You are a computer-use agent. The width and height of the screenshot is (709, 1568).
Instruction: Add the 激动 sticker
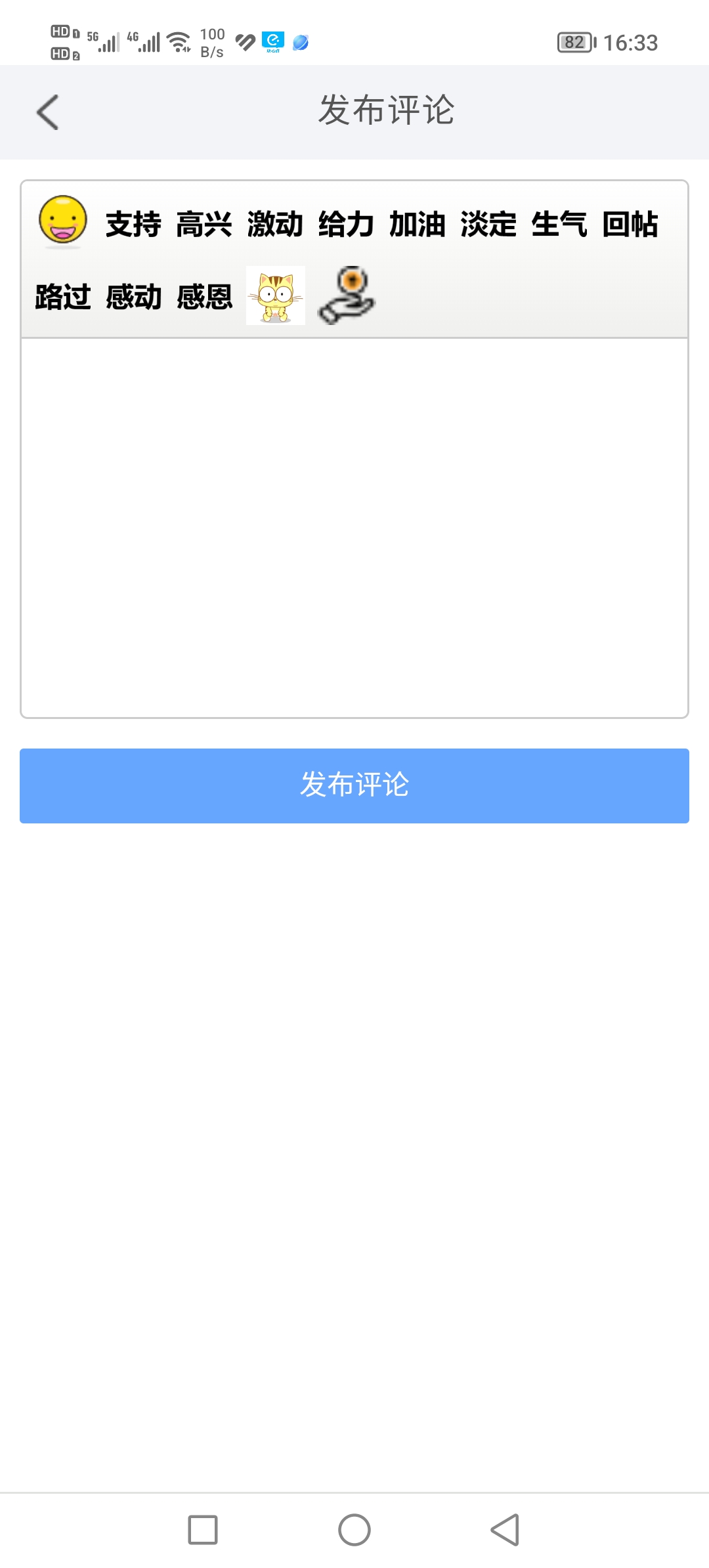275,225
